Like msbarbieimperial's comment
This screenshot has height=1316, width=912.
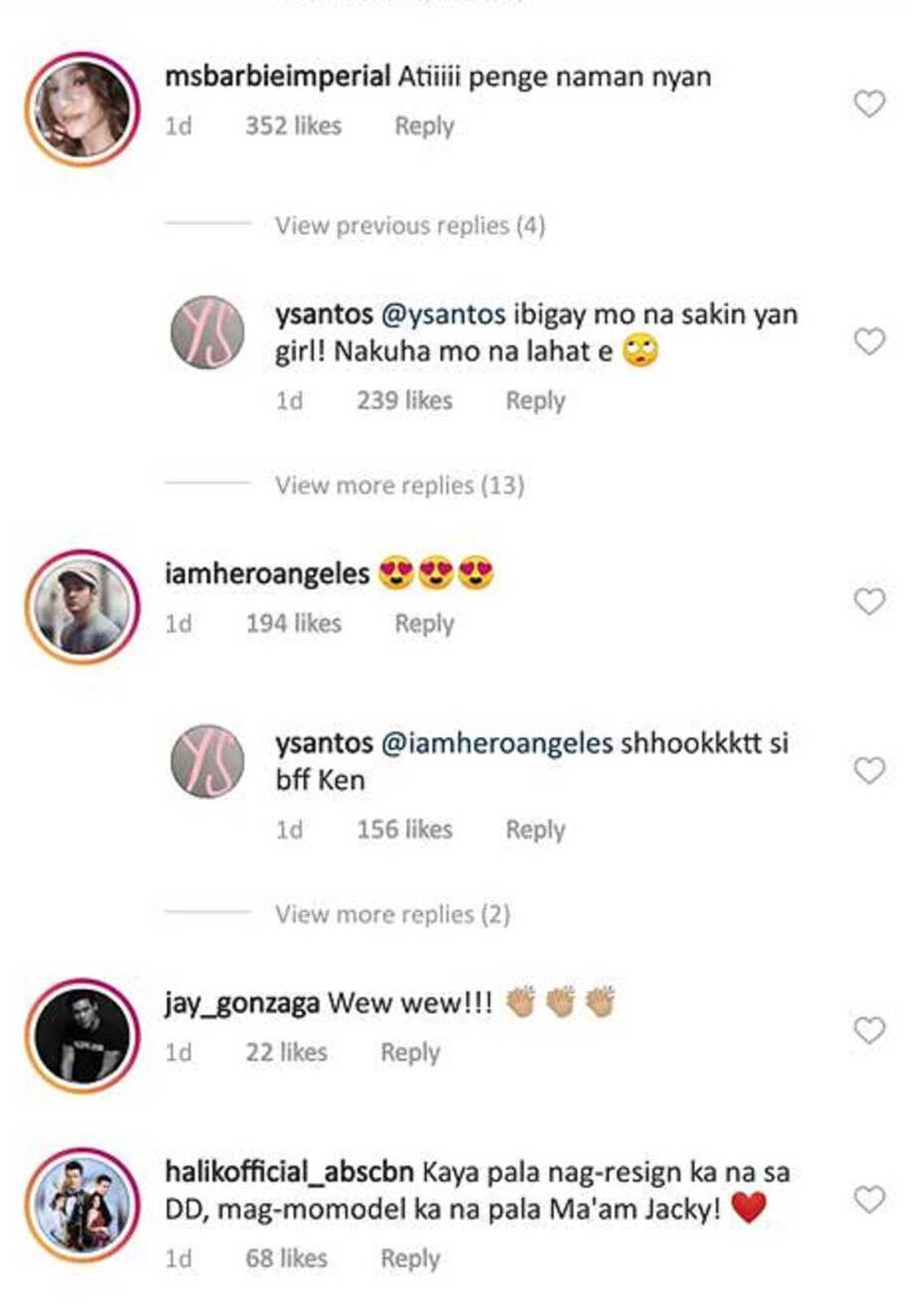pyautogui.click(x=869, y=103)
